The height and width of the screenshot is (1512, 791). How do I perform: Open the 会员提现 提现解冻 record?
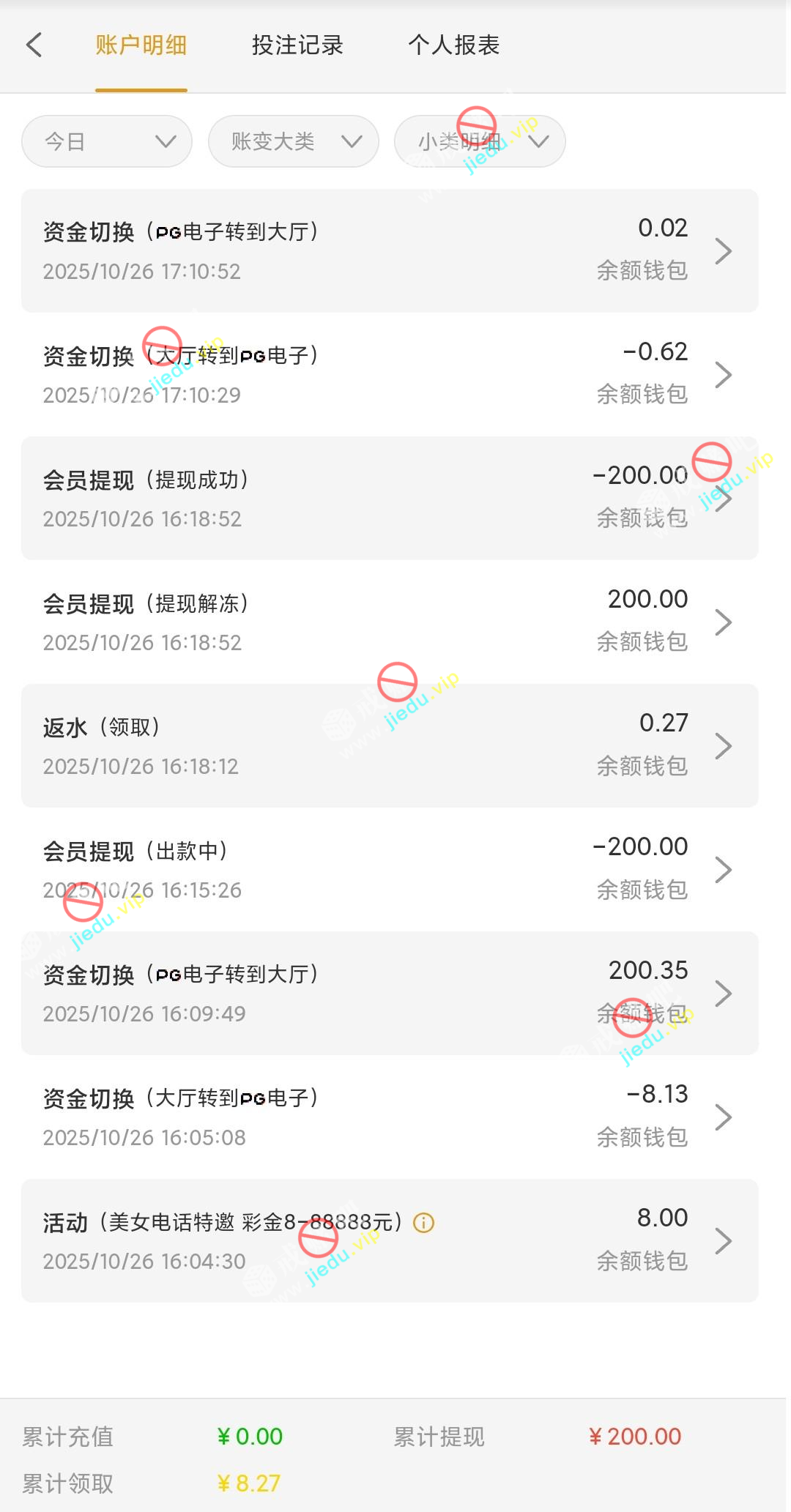click(x=390, y=622)
